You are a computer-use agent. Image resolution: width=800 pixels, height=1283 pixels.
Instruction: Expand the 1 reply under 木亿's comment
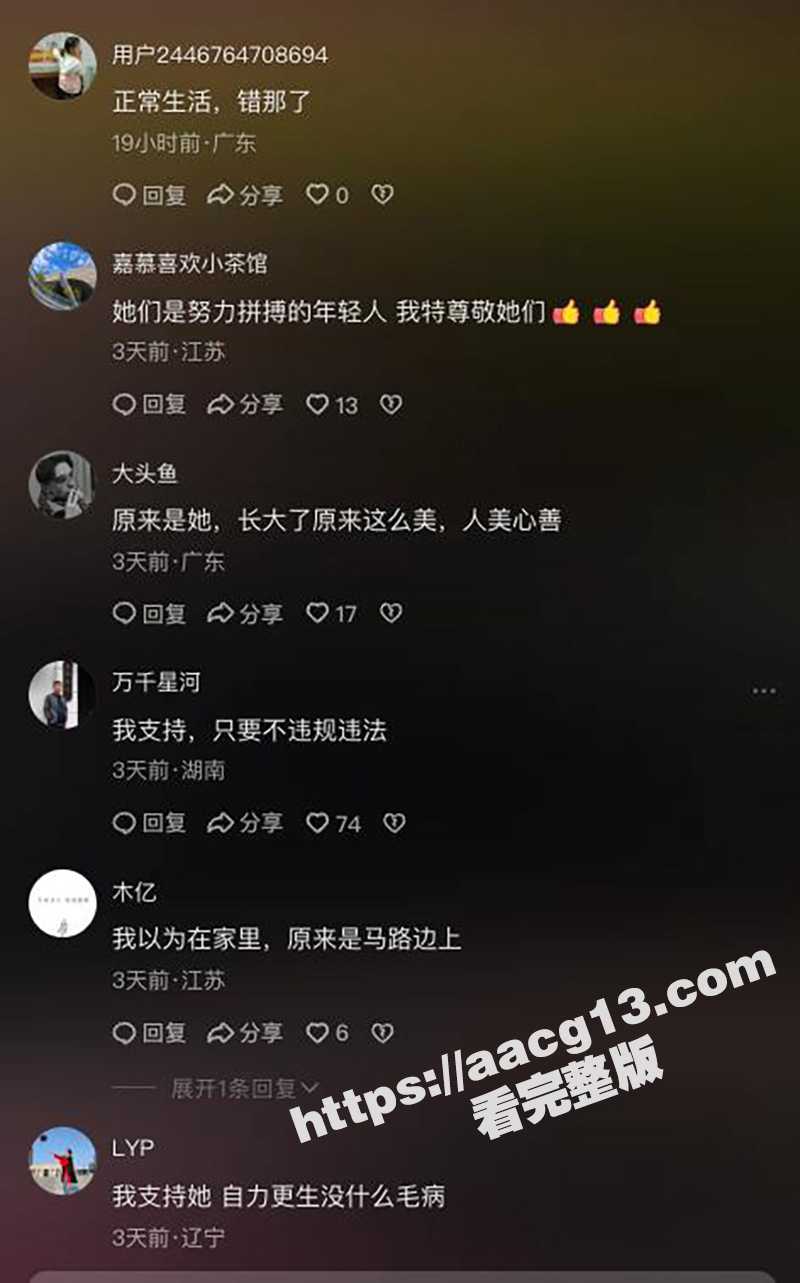(244, 1087)
